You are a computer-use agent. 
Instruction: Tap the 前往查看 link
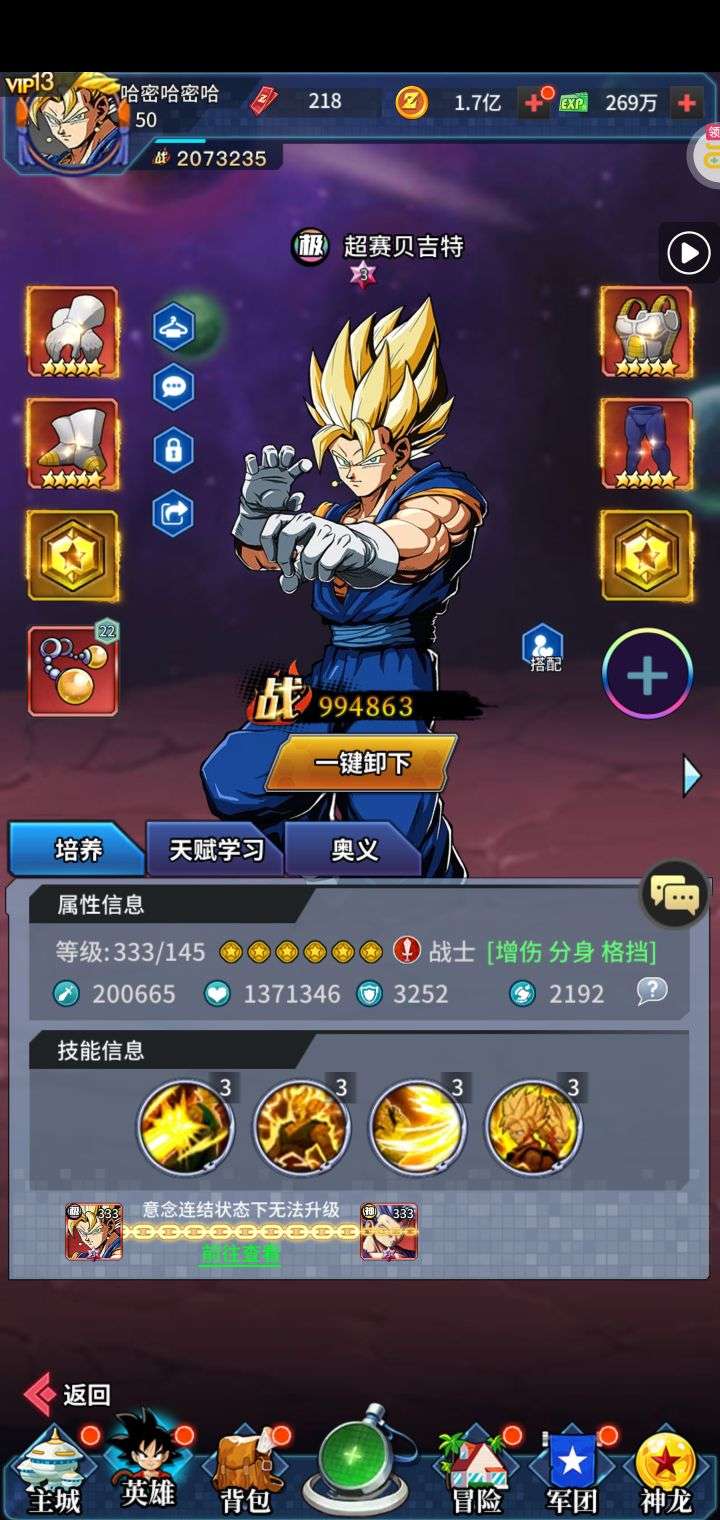[x=240, y=1253]
